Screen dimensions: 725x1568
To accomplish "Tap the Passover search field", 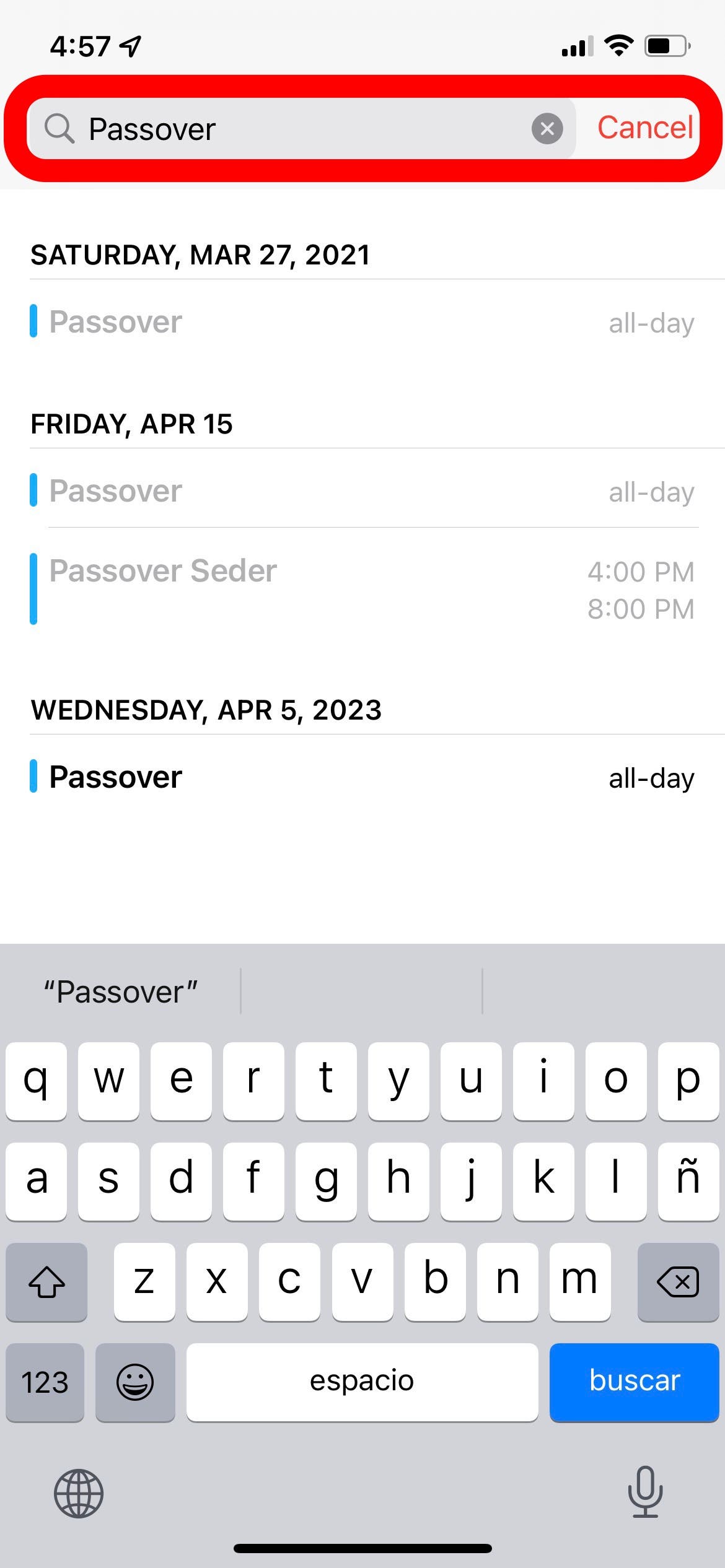I will [x=301, y=129].
